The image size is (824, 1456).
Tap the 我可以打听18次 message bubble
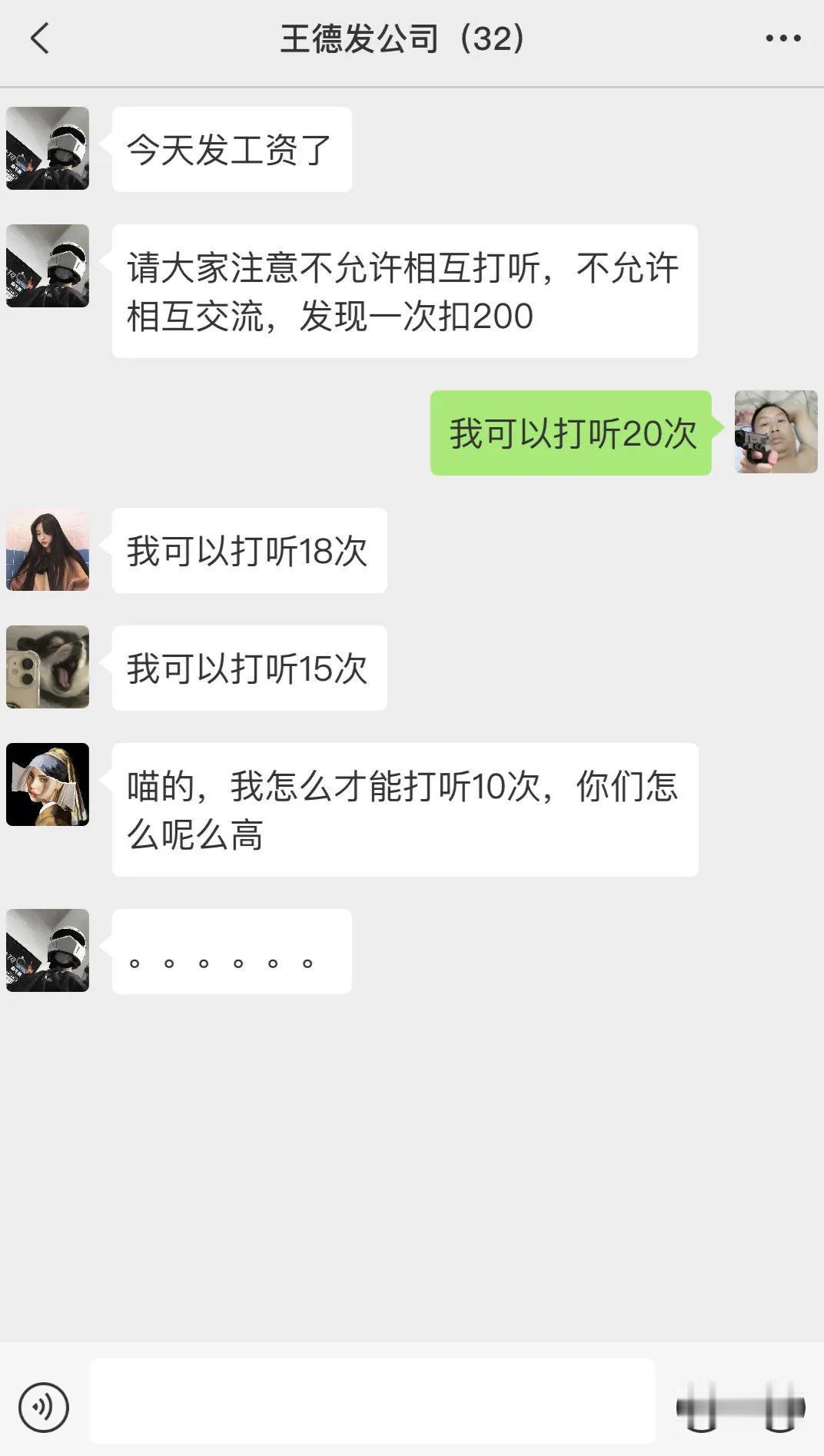coord(248,550)
